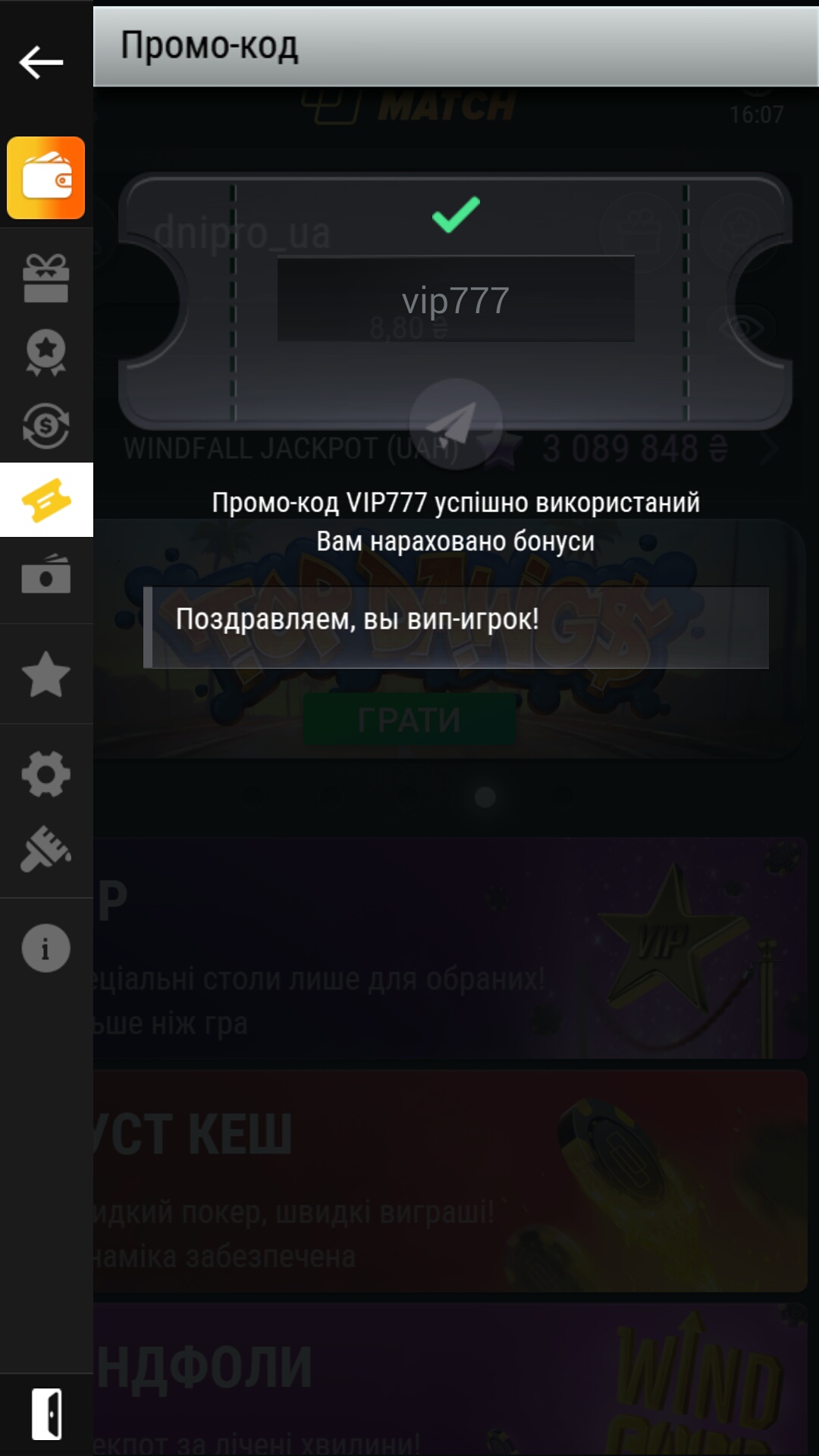
Task: Open the info section
Action: click(46, 948)
